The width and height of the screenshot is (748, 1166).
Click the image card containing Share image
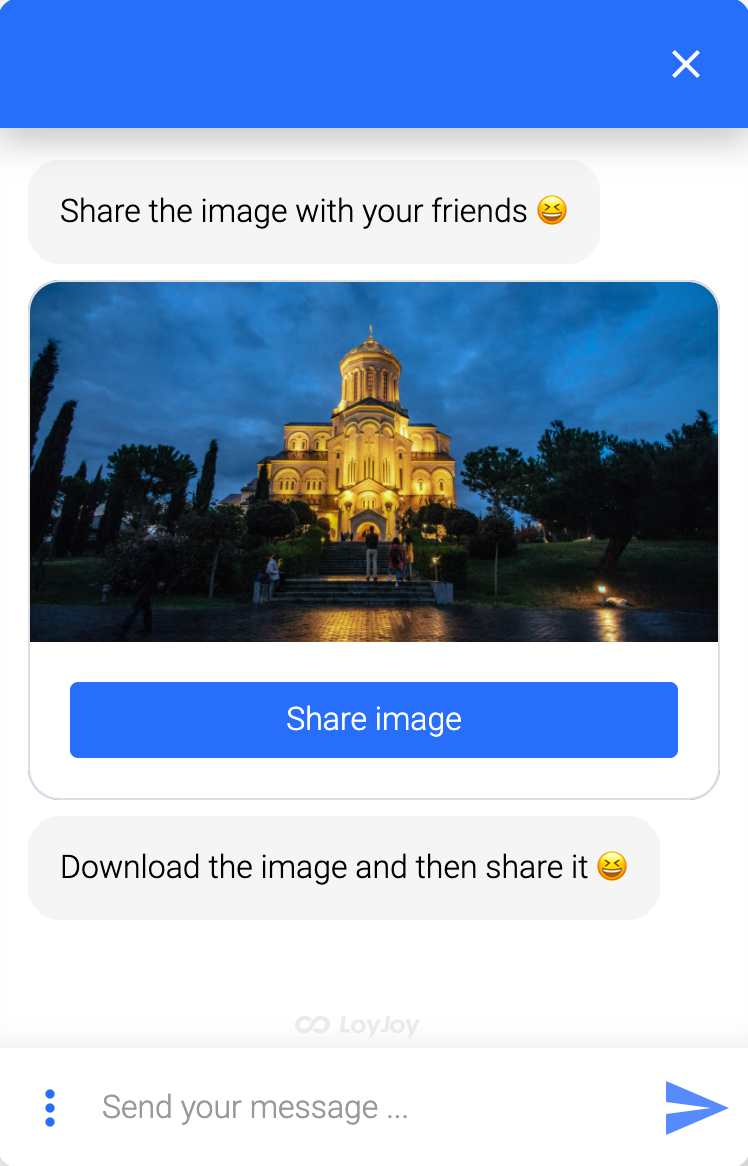tap(374, 538)
